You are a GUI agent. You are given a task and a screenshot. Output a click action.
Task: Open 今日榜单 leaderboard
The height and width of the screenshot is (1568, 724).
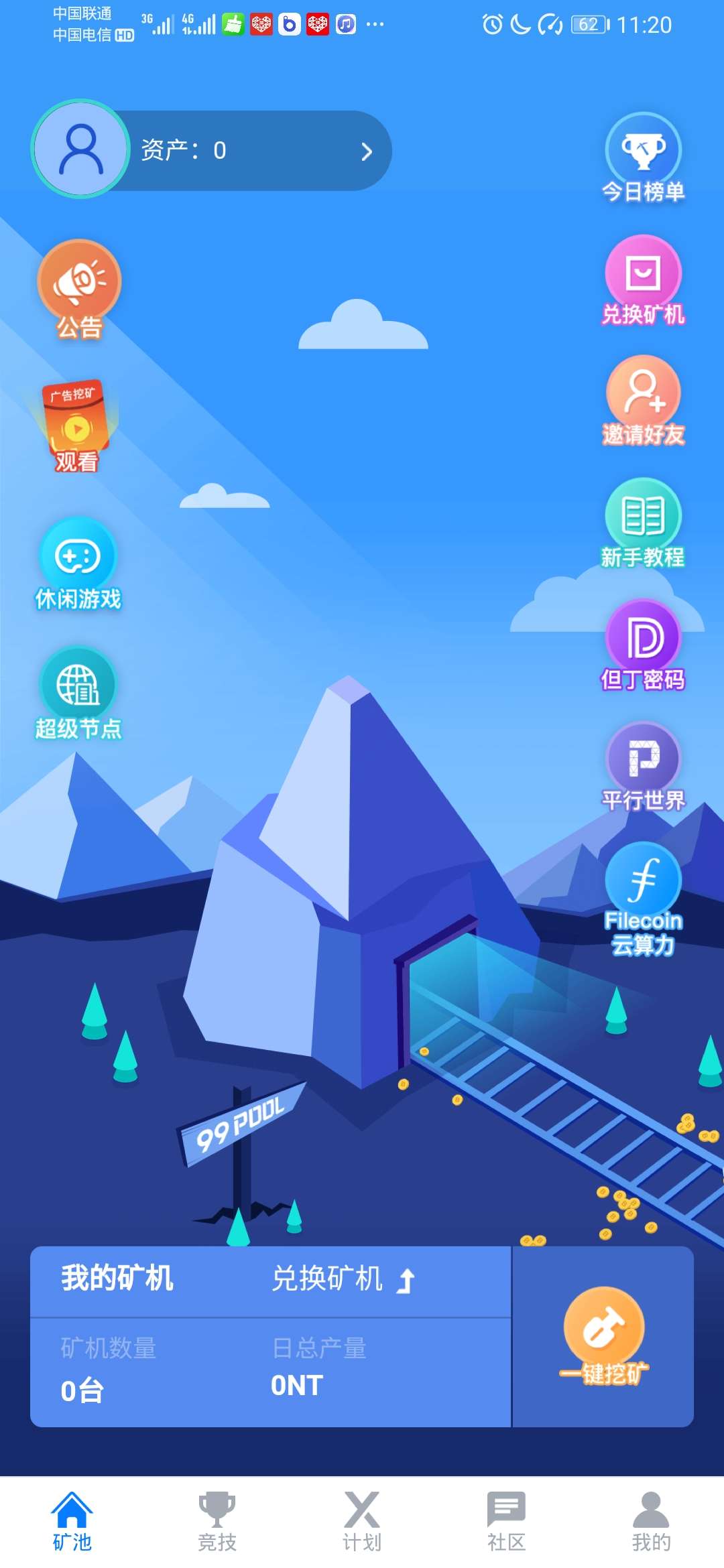(x=643, y=157)
